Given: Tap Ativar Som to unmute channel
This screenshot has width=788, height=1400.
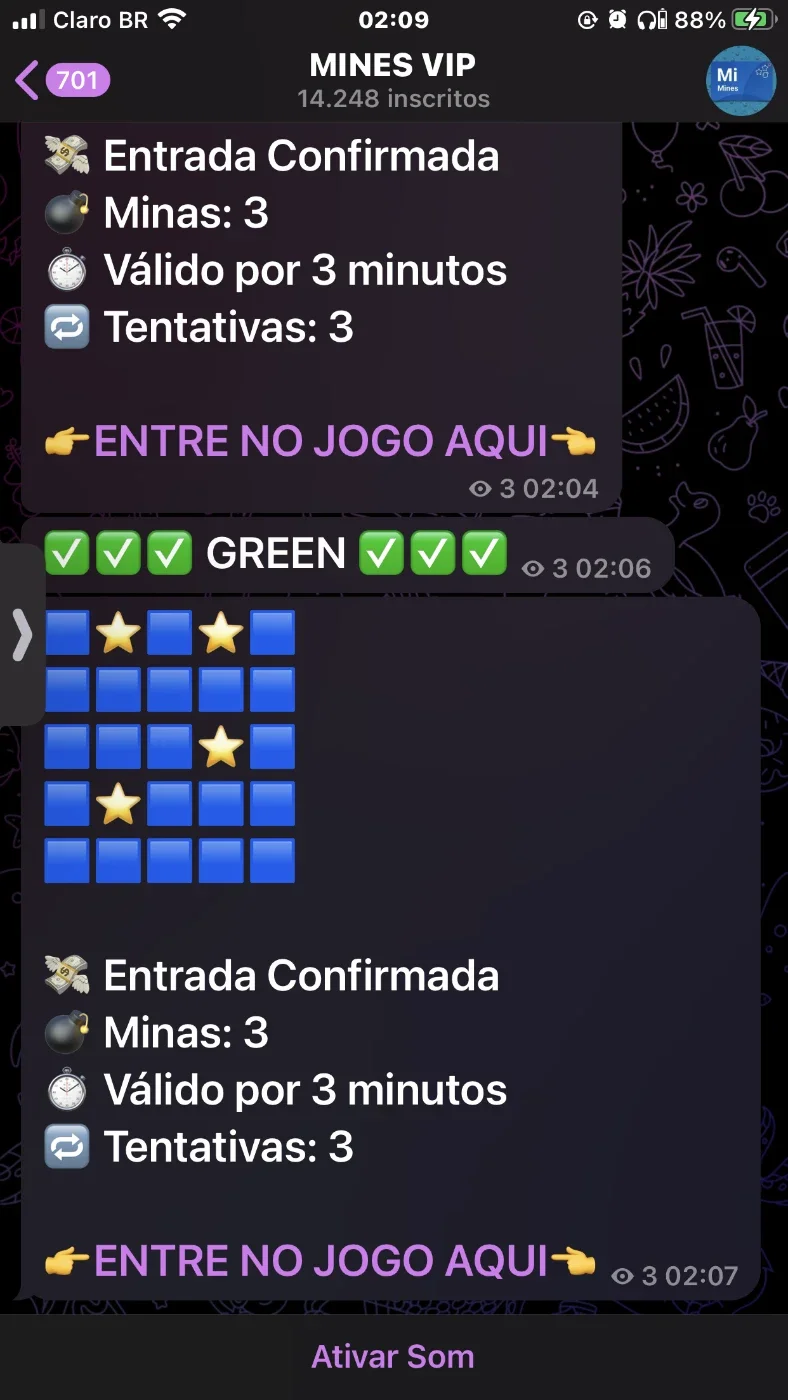Looking at the screenshot, I should pos(393,1357).
